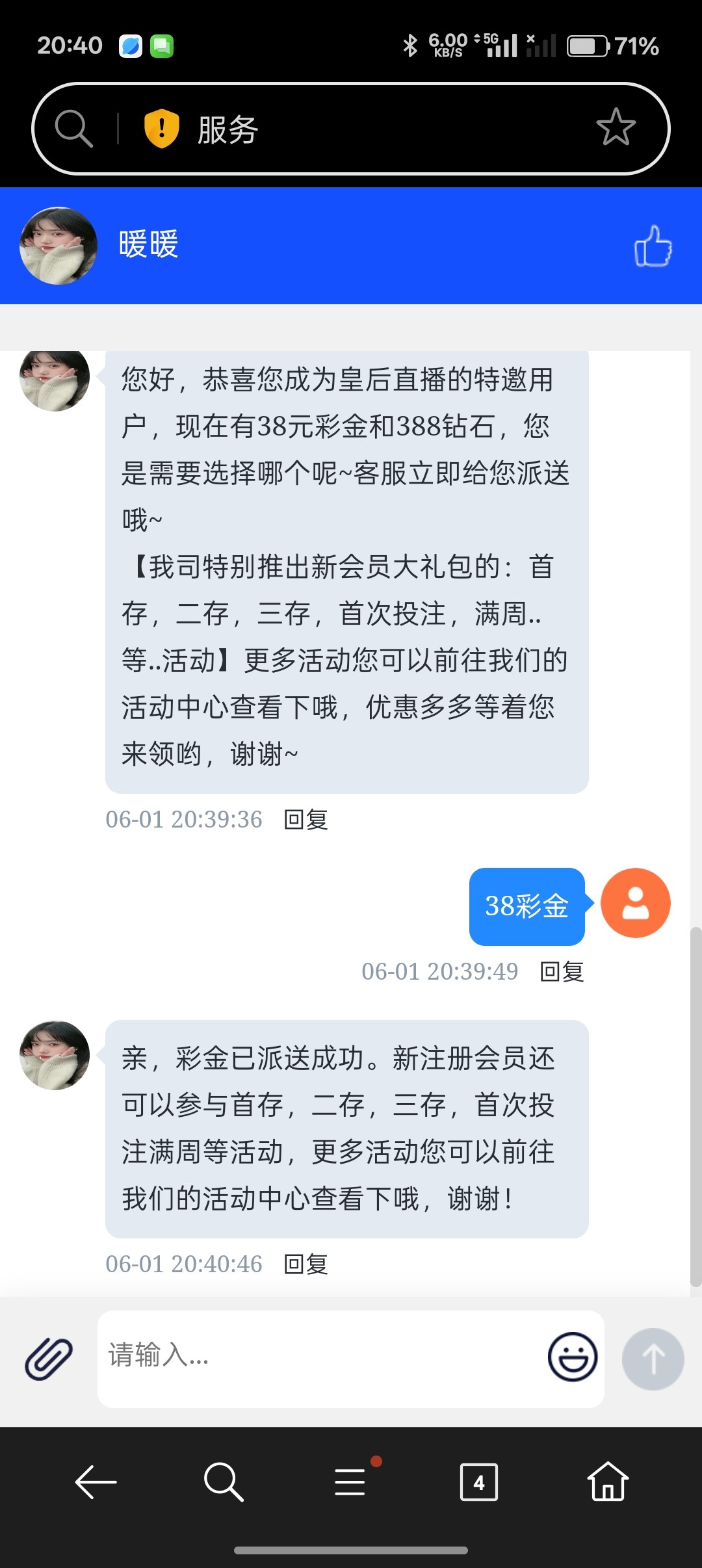Reply to the 38彩金 message

[562, 972]
